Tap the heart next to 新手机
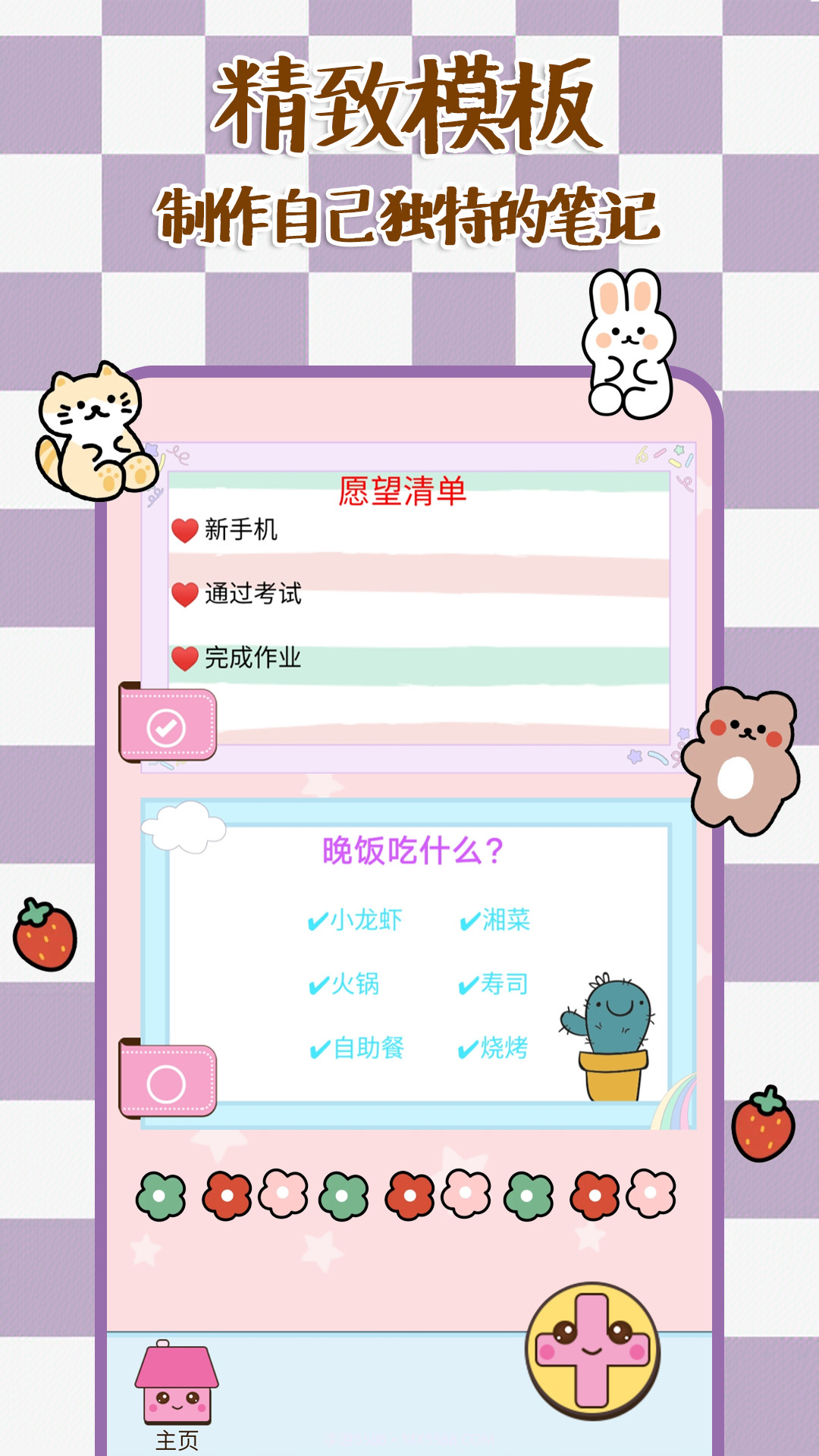 point(185,531)
